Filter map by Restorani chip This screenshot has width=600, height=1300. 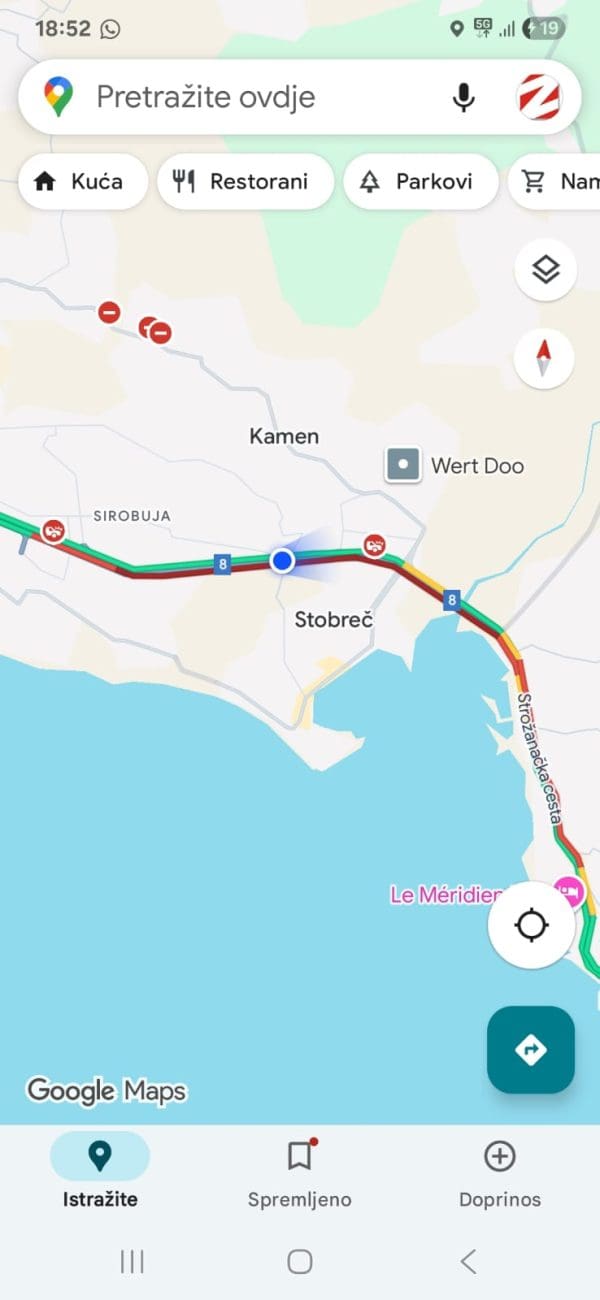coord(244,181)
